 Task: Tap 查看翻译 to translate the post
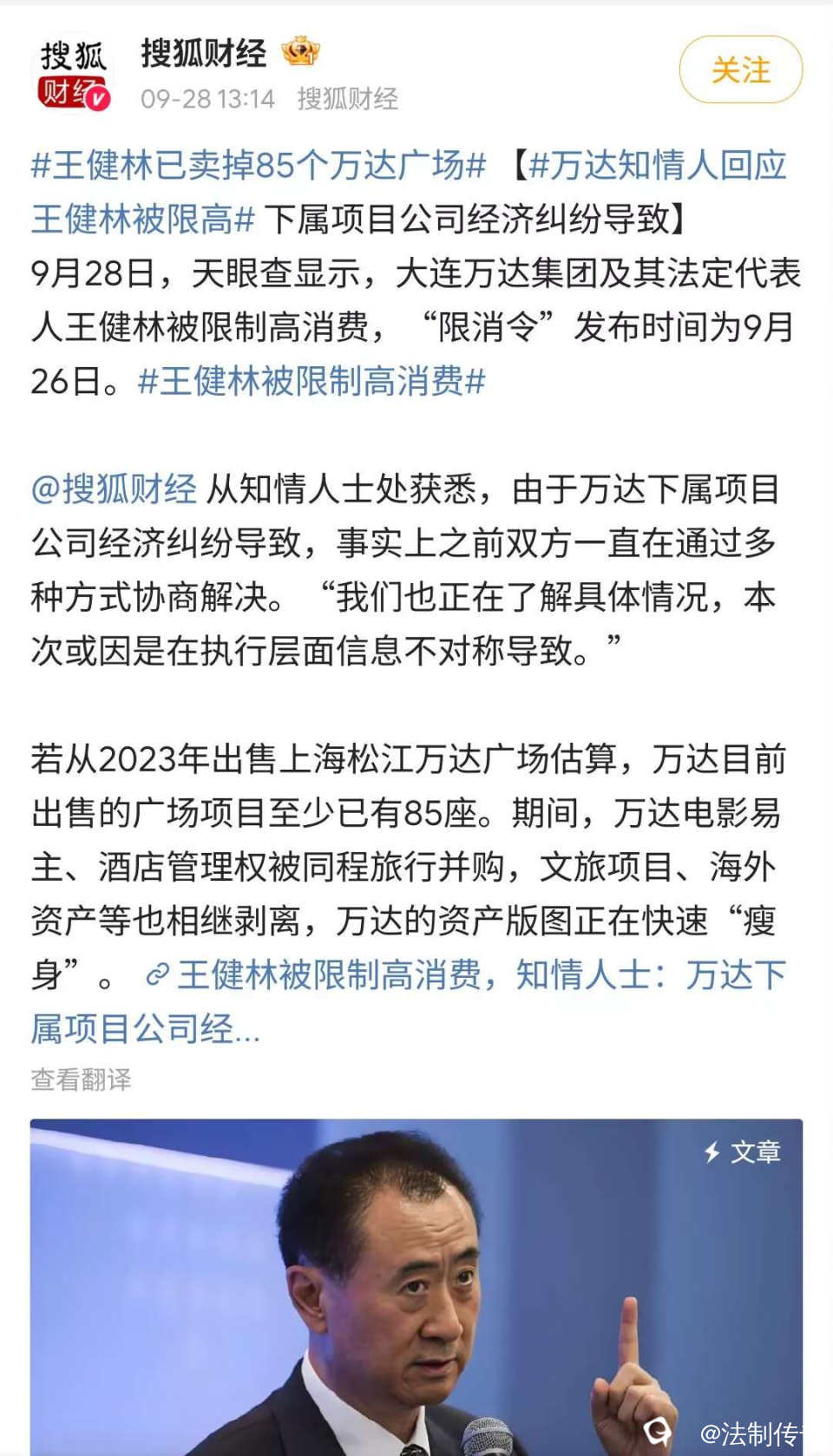[81, 1079]
